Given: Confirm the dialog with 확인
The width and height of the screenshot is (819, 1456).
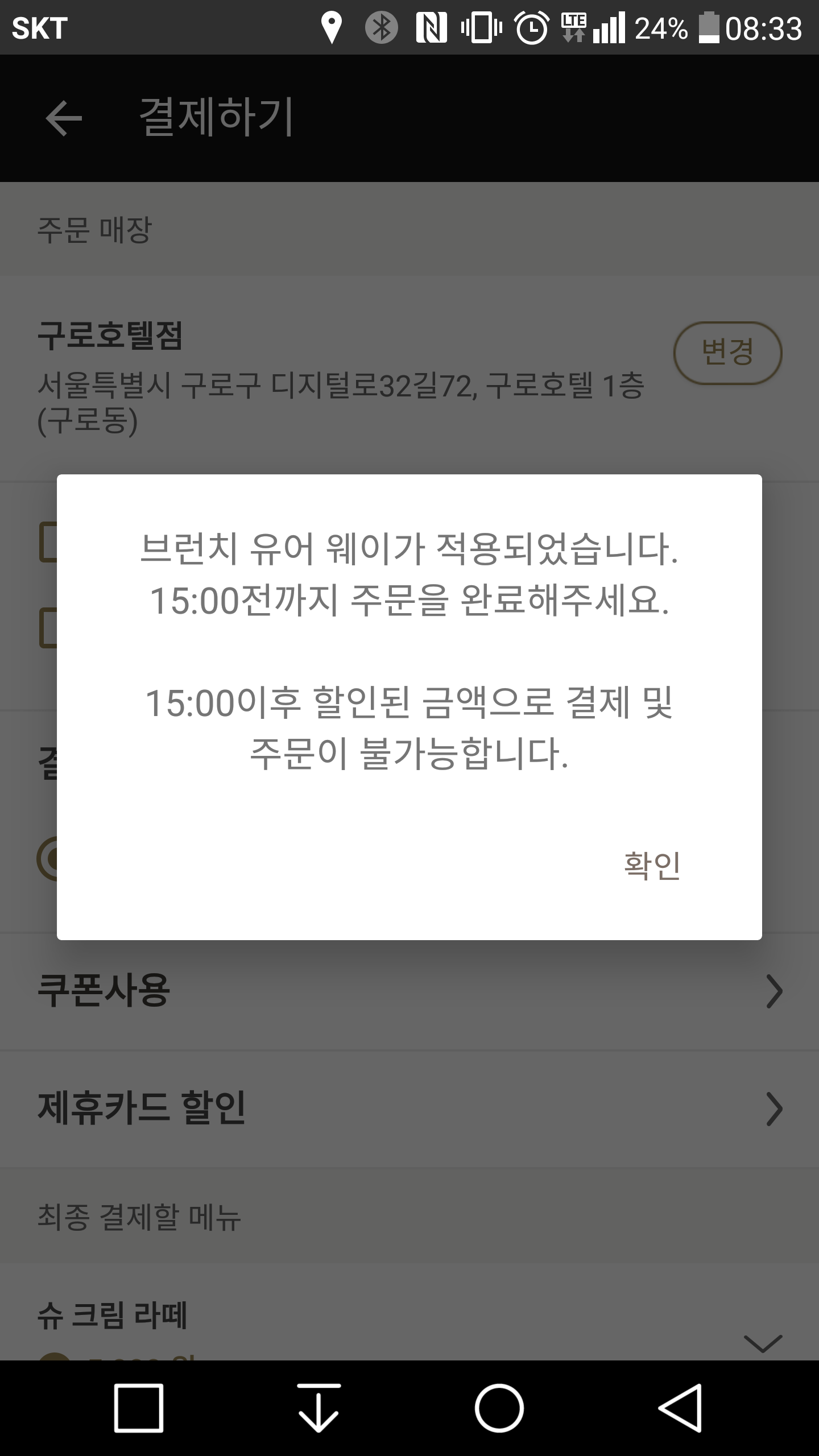Looking at the screenshot, I should (652, 866).
